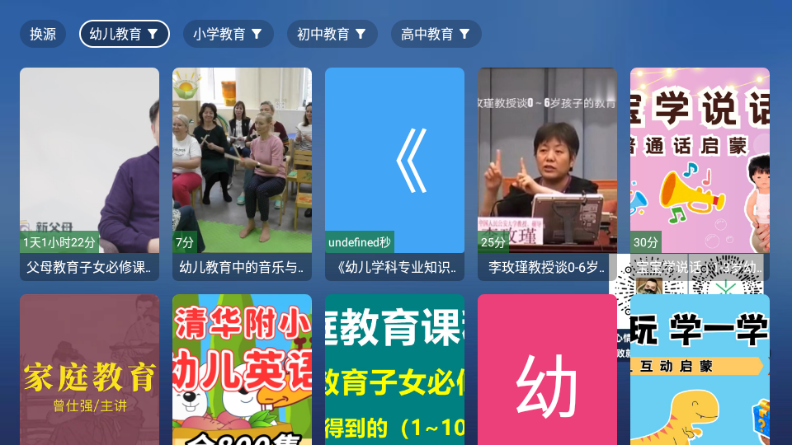
Task: Play 李玫瑾教授谈0-6岁 video
Action: pos(547,172)
